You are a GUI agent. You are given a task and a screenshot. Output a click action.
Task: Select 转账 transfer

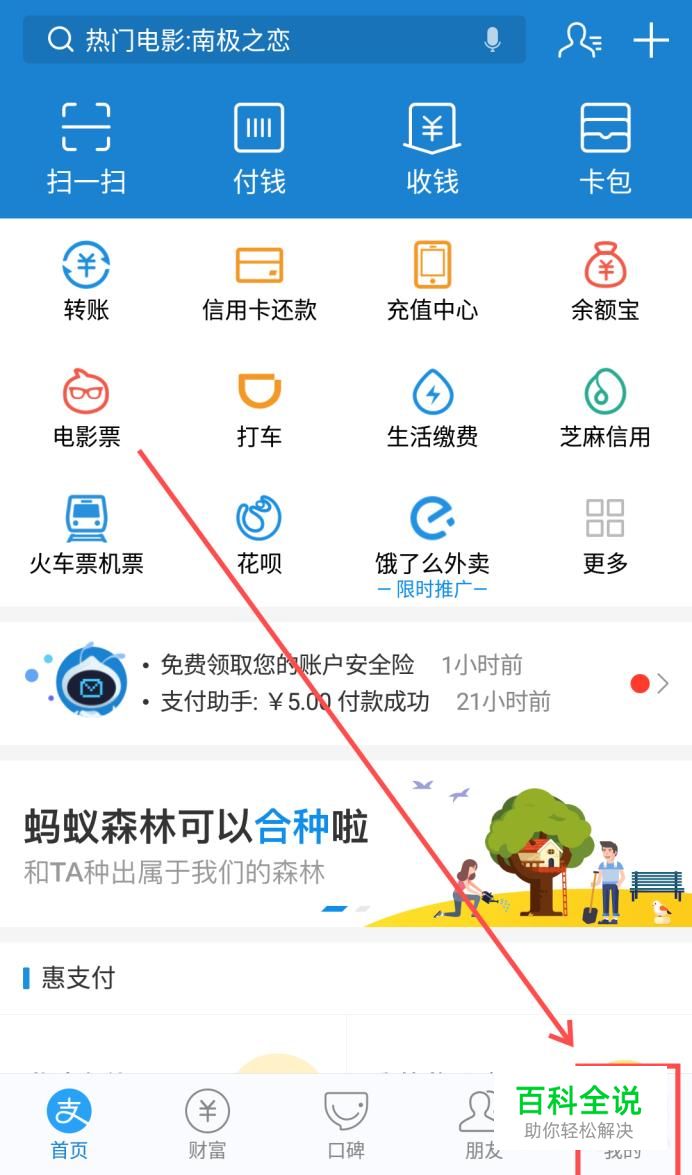click(86, 282)
